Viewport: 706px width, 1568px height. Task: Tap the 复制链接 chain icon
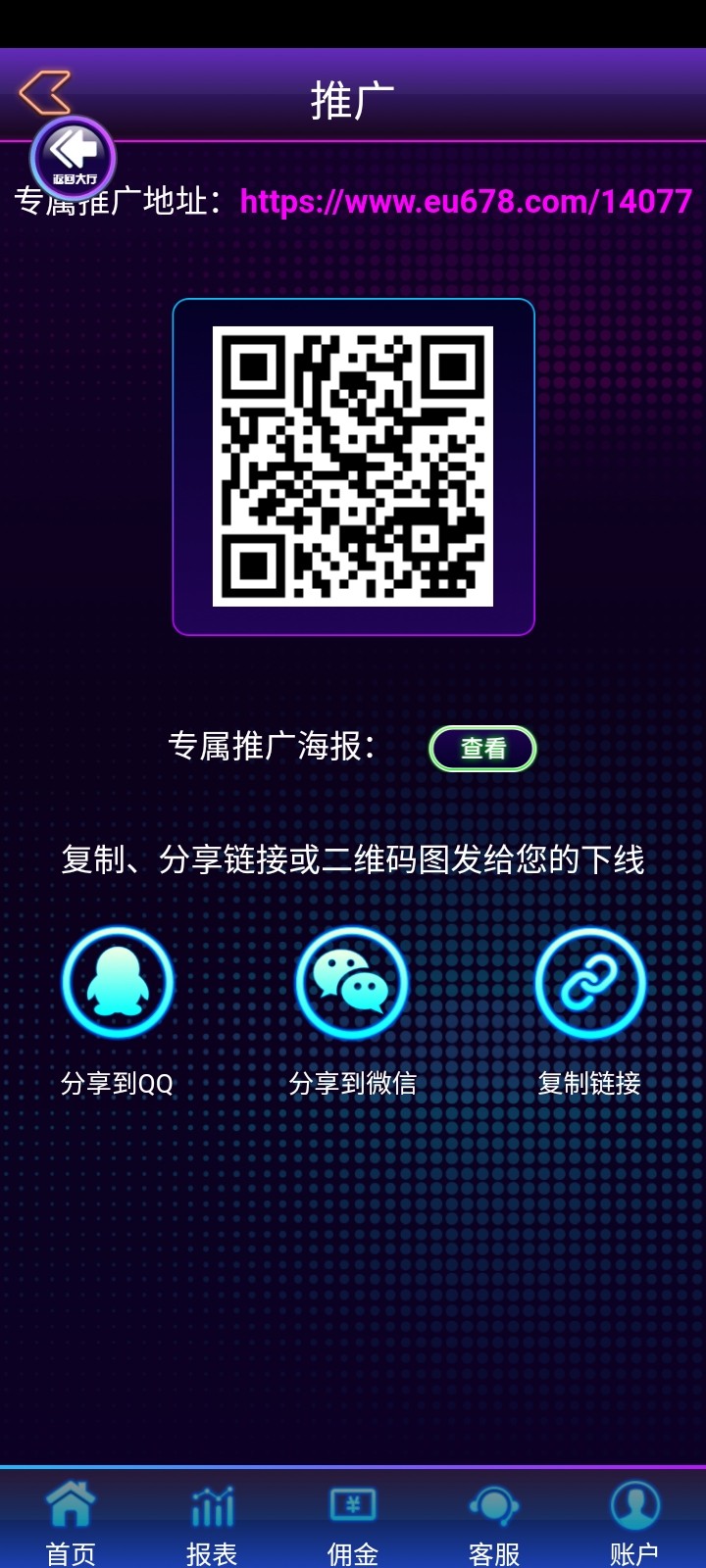(587, 982)
